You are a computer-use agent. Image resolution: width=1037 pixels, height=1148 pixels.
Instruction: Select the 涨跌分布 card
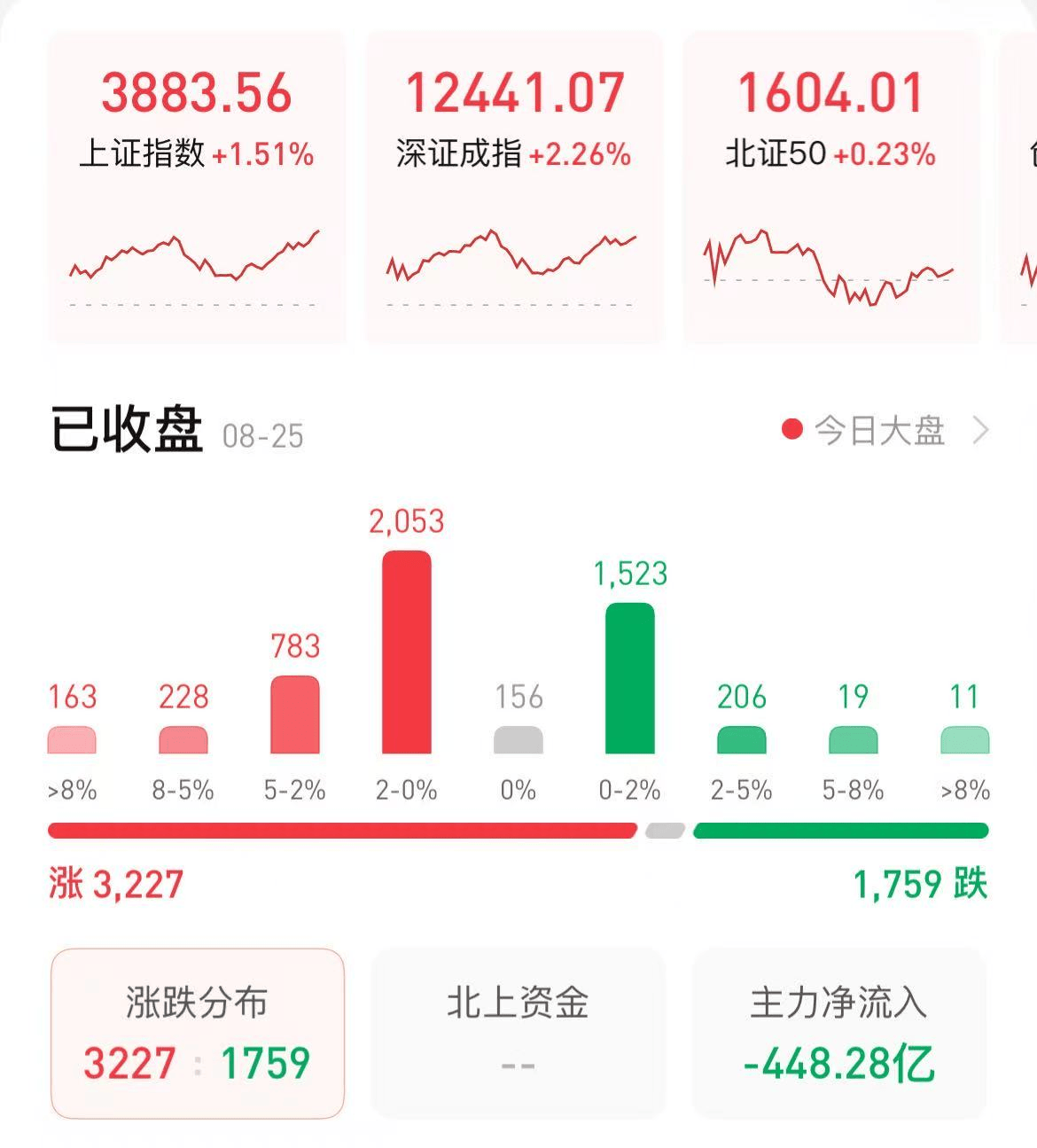[197, 1034]
